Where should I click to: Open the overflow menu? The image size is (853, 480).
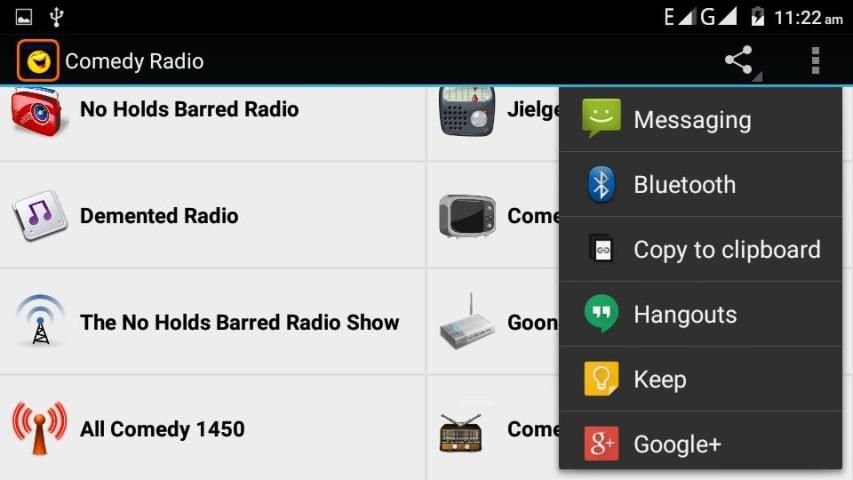tap(815, 61)
